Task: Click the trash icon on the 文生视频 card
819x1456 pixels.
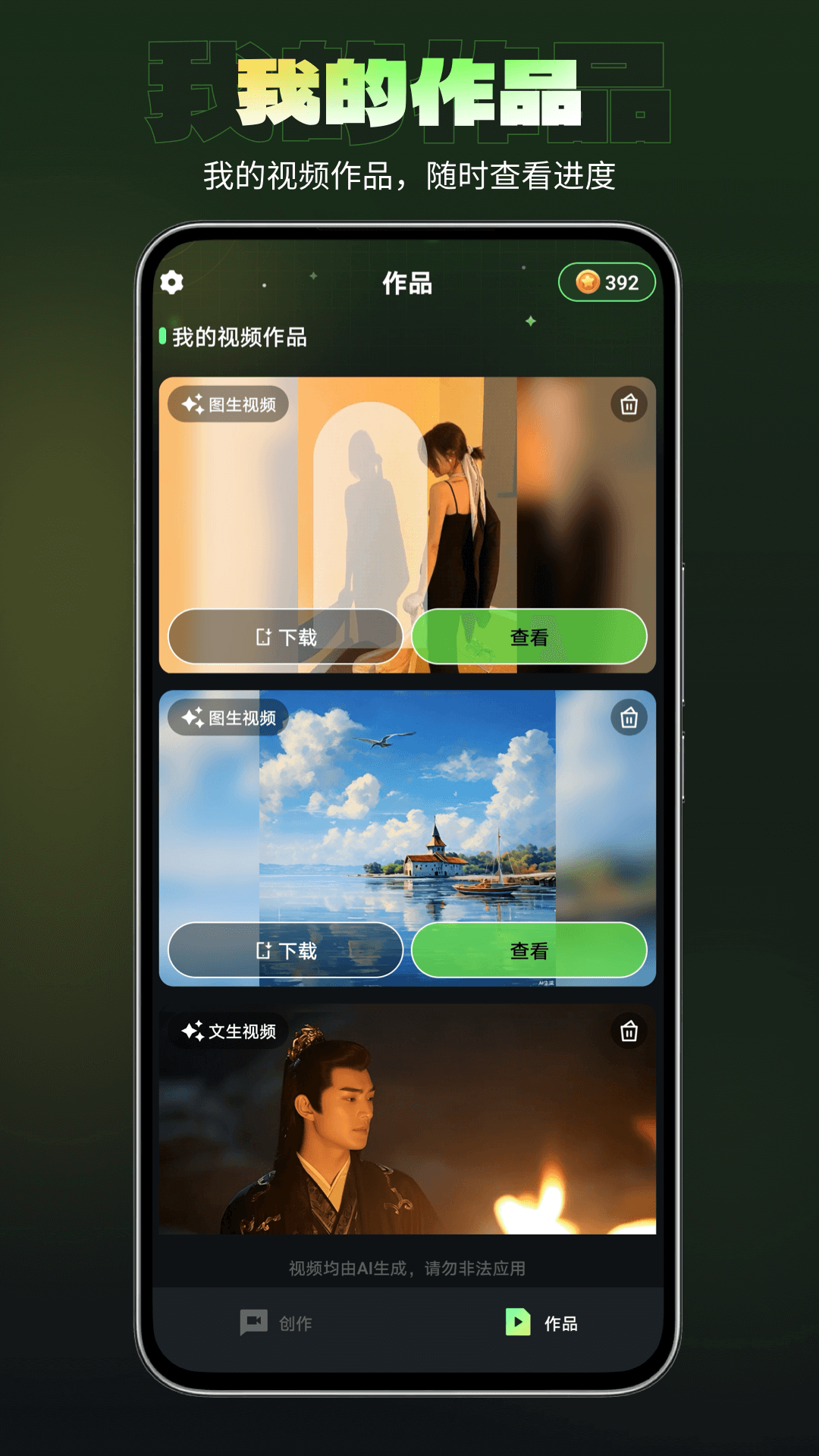Action: [x=628, y=1030]
